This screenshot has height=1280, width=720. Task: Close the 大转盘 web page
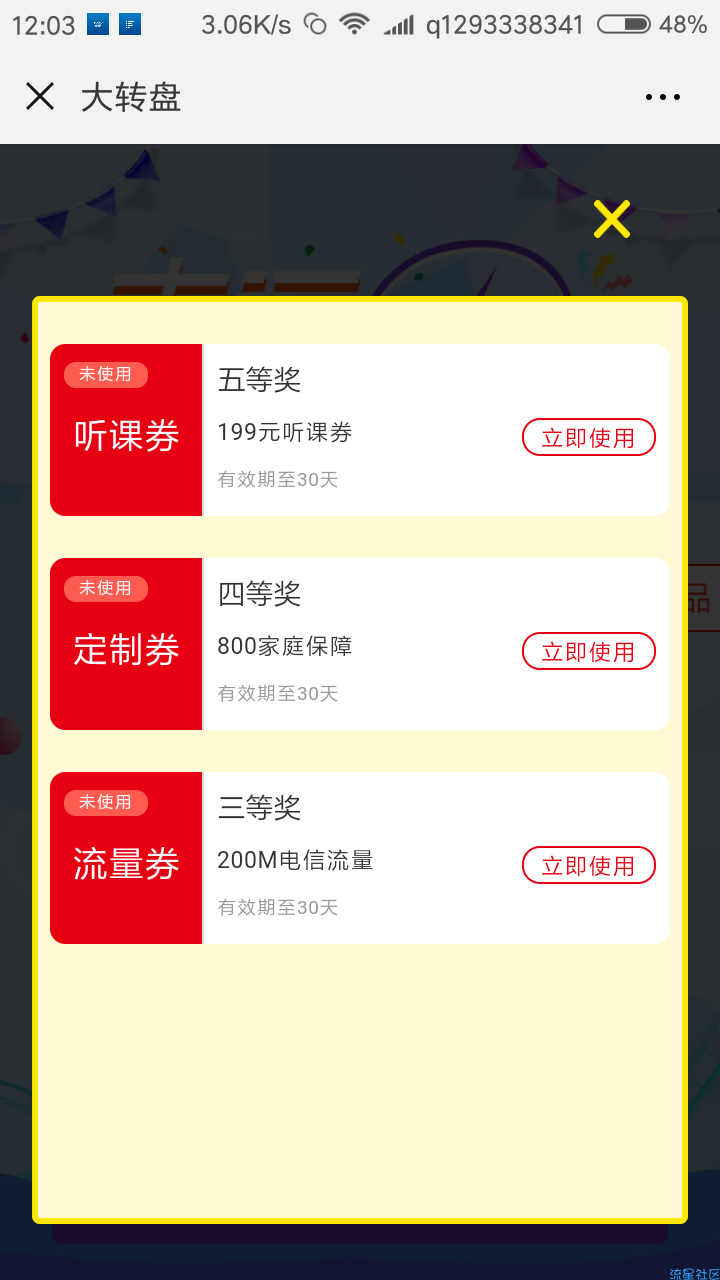40,96
